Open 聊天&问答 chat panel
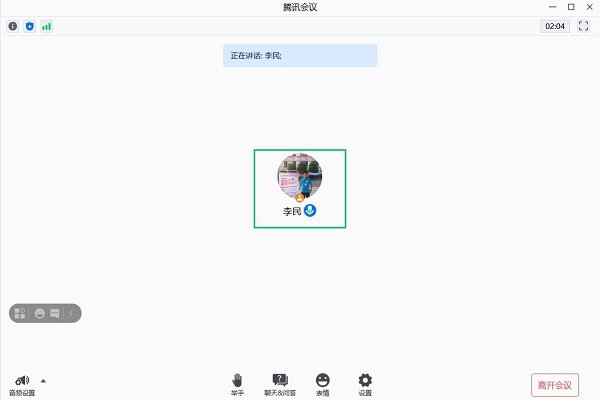The width and height of the screenshot is (600, 400). tap(281, 384)
